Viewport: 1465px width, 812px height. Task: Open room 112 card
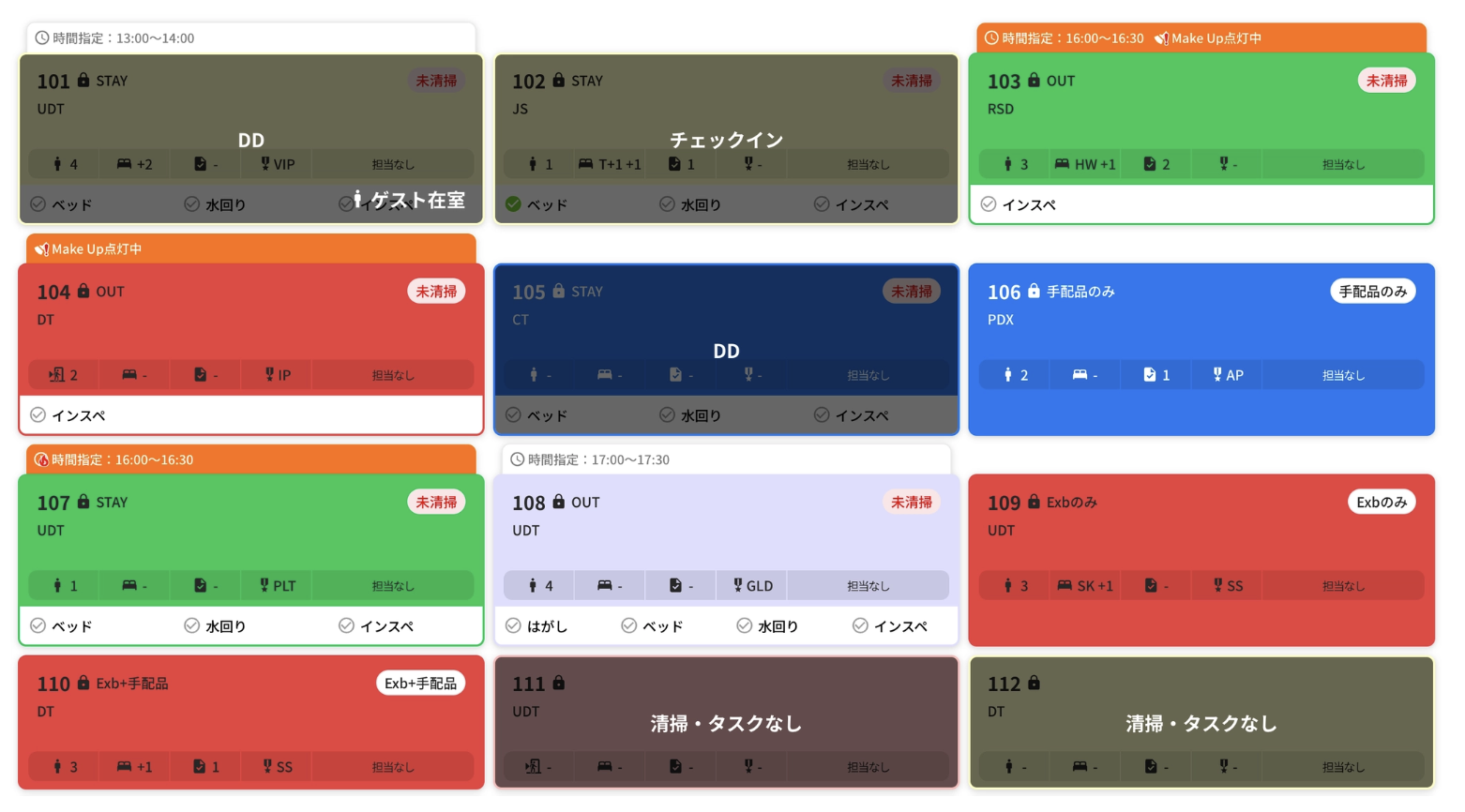click(1201, 722)
